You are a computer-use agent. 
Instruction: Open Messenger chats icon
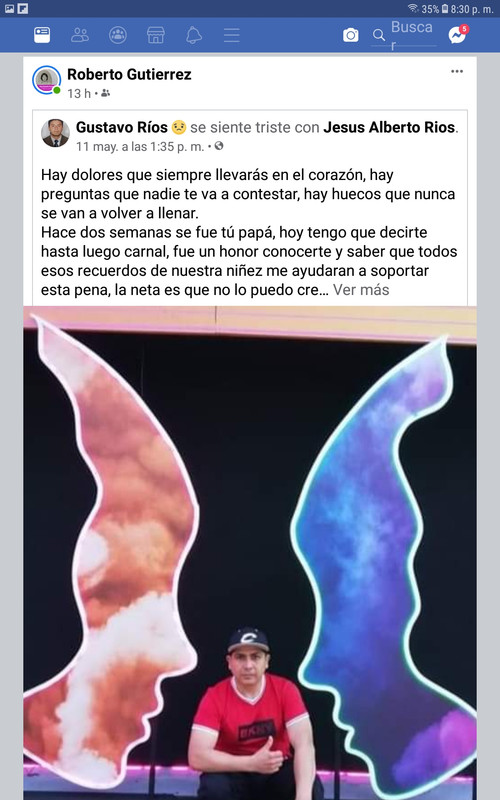pyautogui.click(x=458, y=34)
